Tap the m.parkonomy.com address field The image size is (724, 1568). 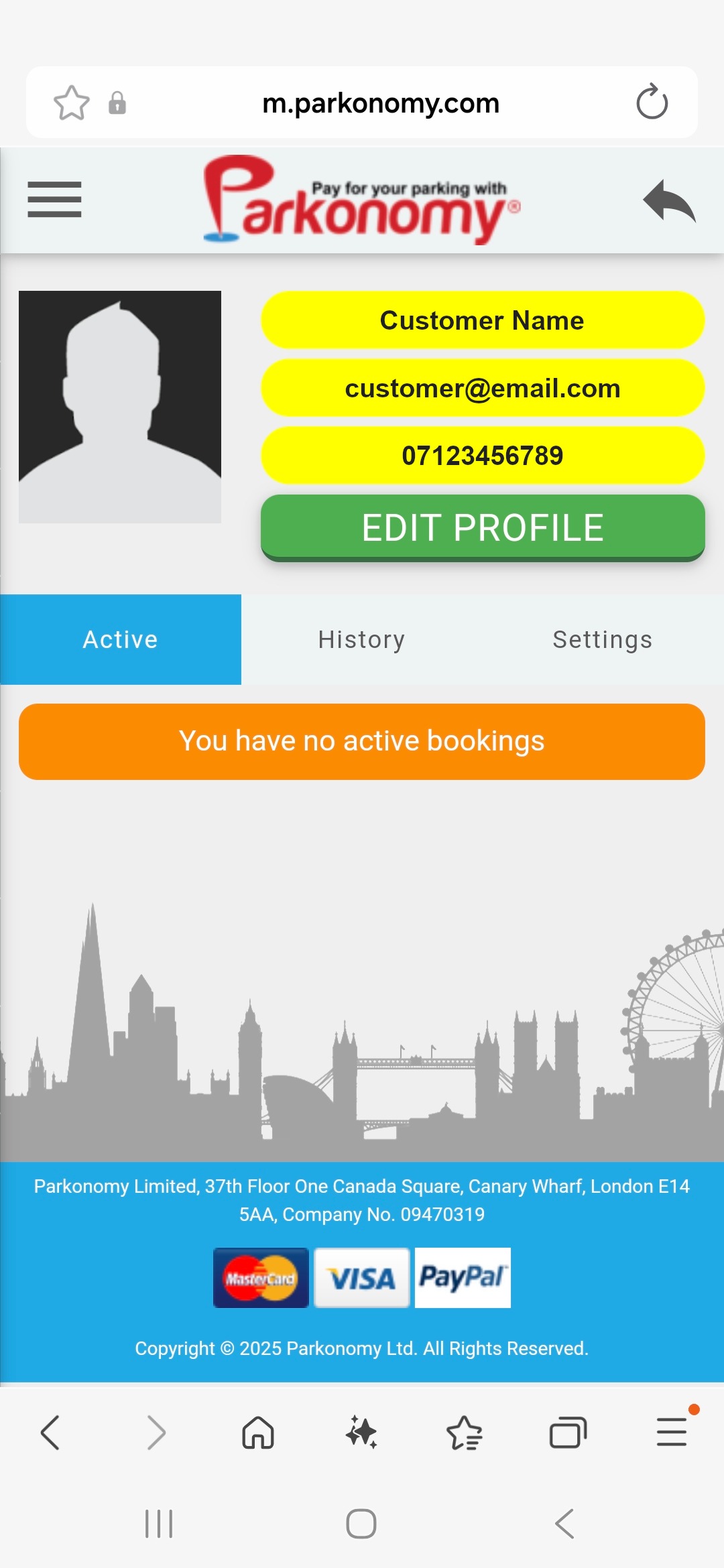coord(380,103)
